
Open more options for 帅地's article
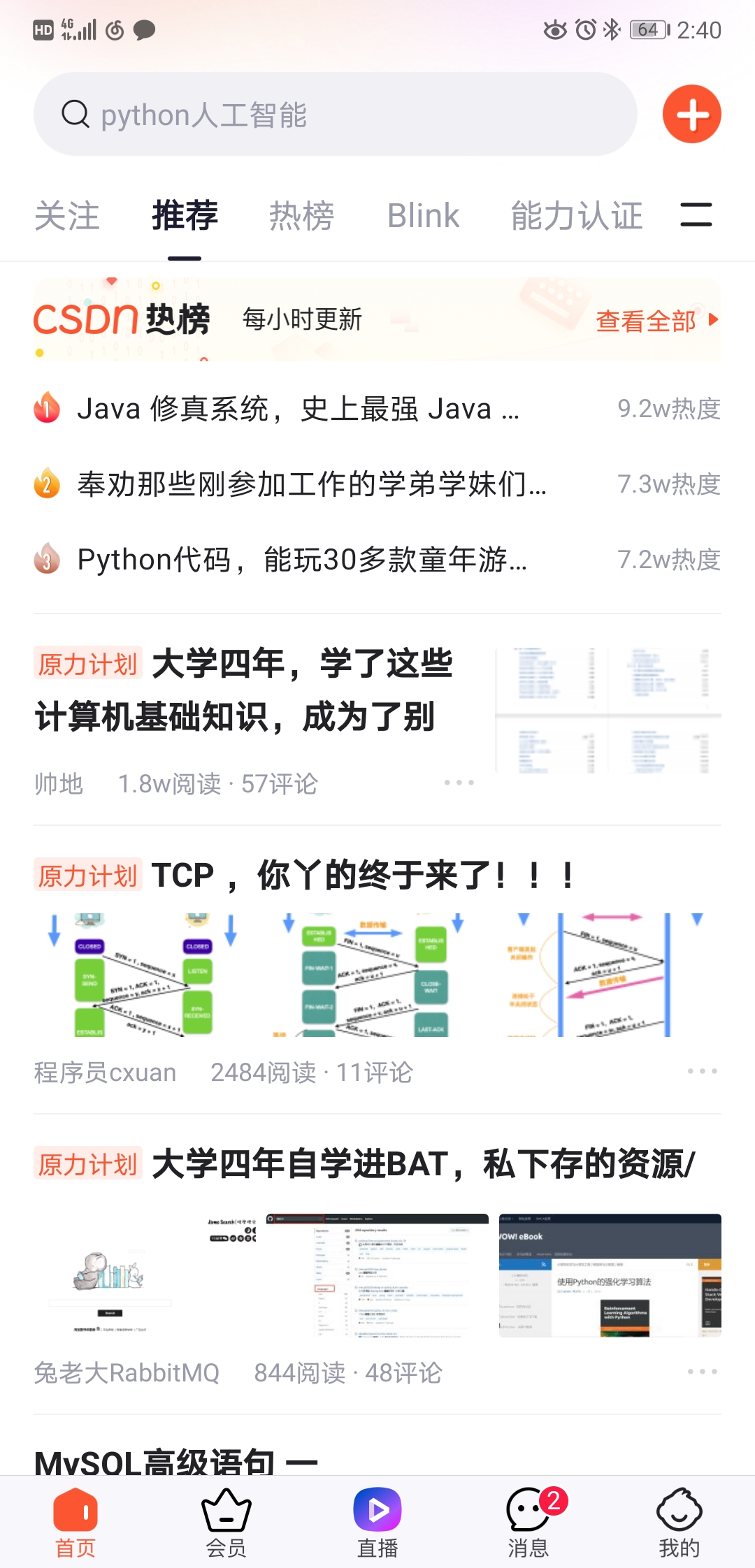459,783
